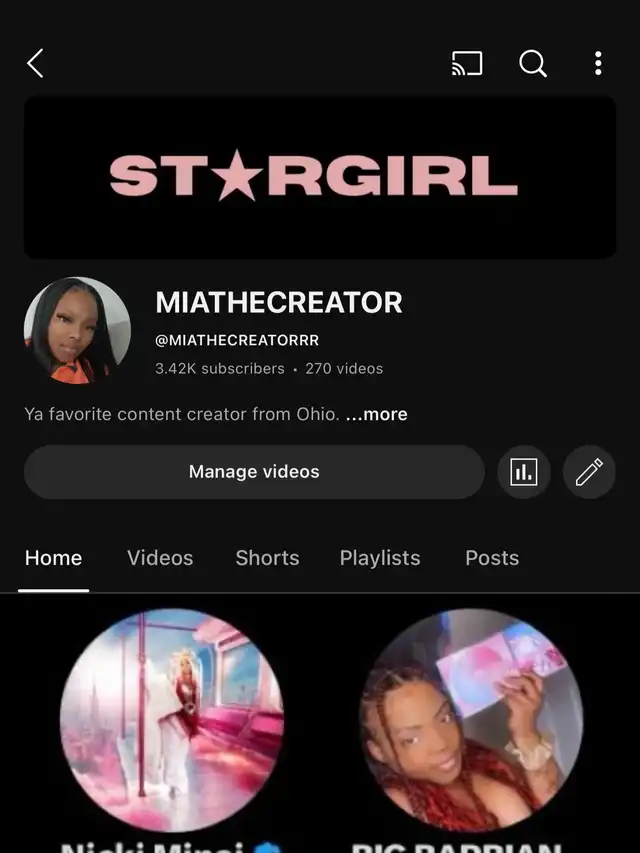Viewport: 640px width, 853px height.
Task: Expand the channel description with ...more
Action: click(377, 414)
